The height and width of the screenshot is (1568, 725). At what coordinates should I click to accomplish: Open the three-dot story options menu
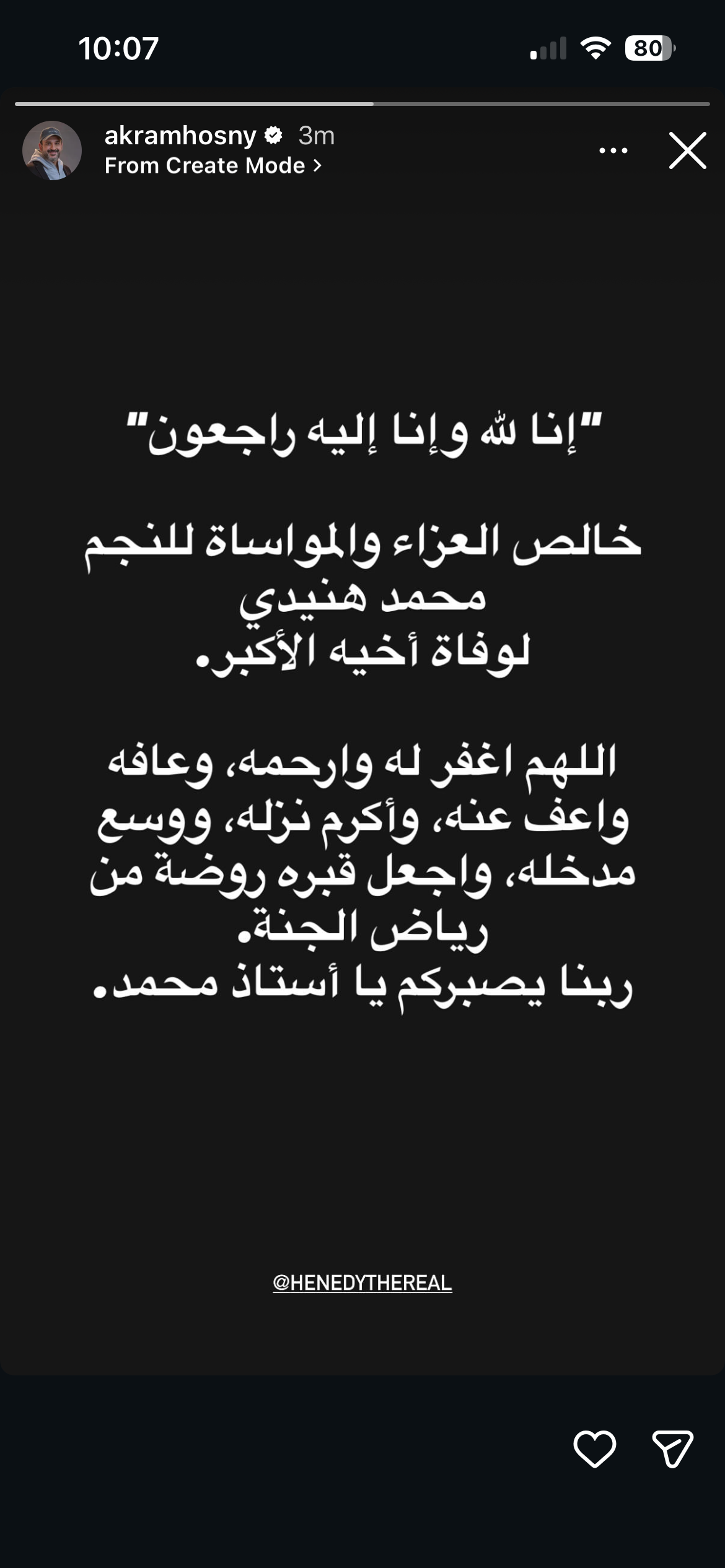point(613,150)
